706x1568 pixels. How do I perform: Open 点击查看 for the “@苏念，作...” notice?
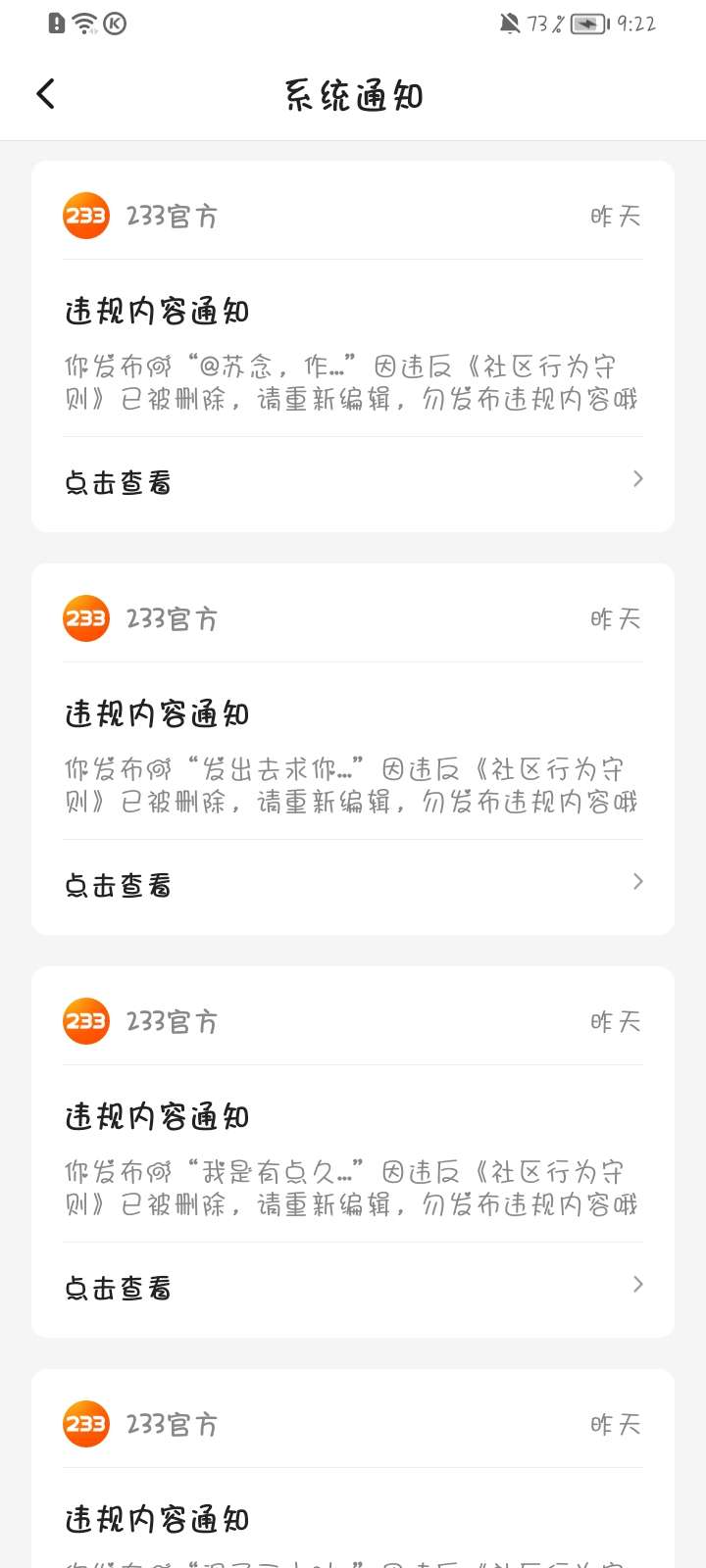pos(353,481)
